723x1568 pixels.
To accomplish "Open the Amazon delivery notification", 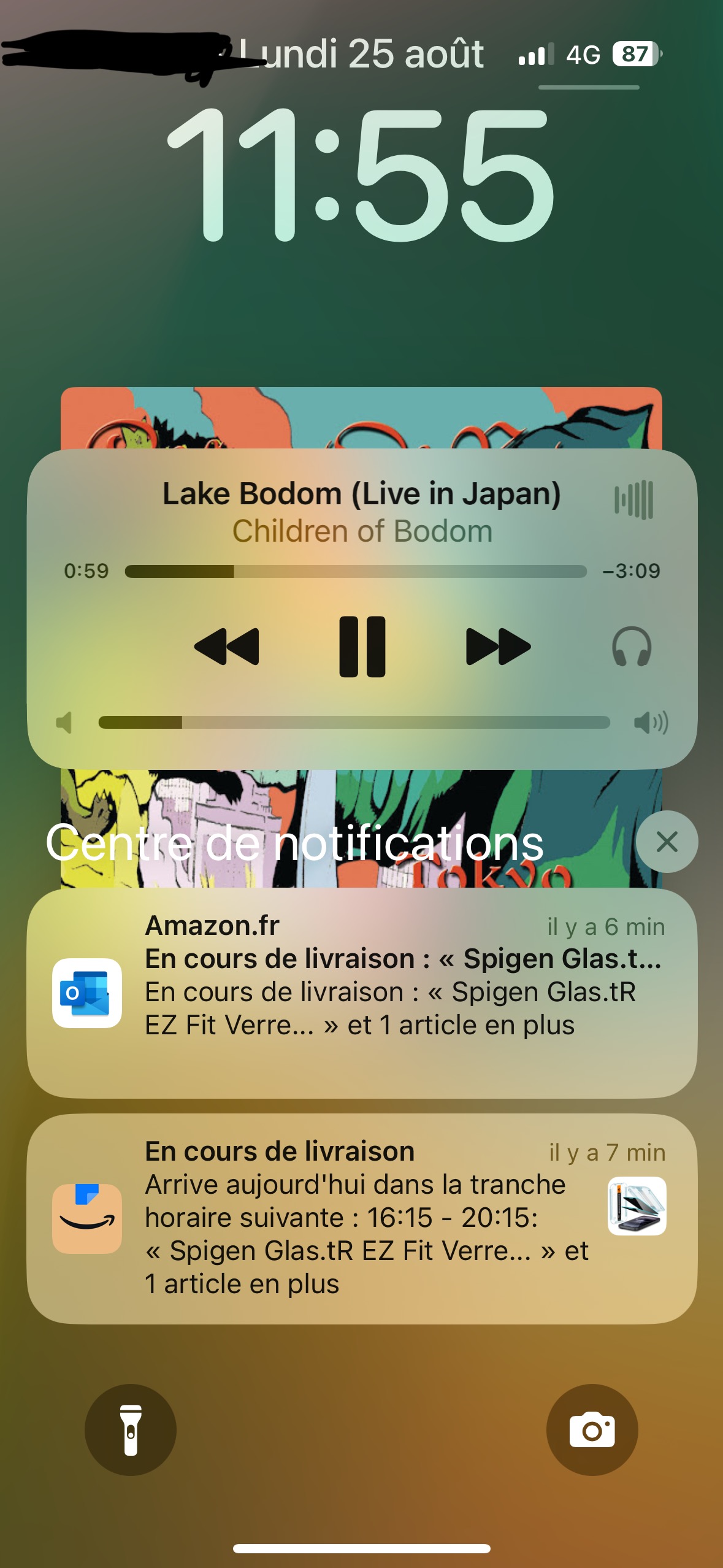I will (x=362, y=1218).
